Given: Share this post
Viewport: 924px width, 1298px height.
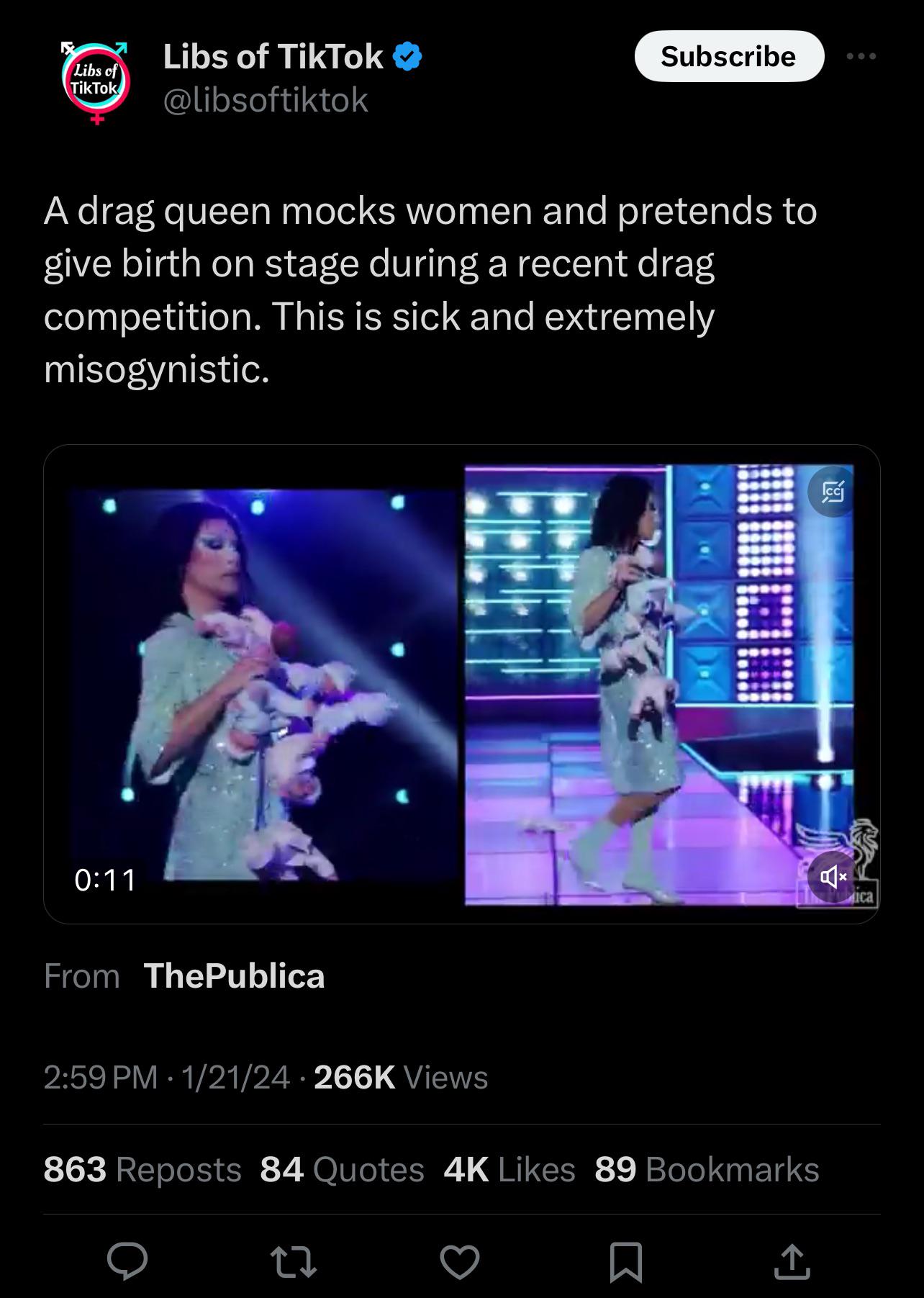Looking at the screenshot, I should pyautogui.click(x=792, y=1261).
